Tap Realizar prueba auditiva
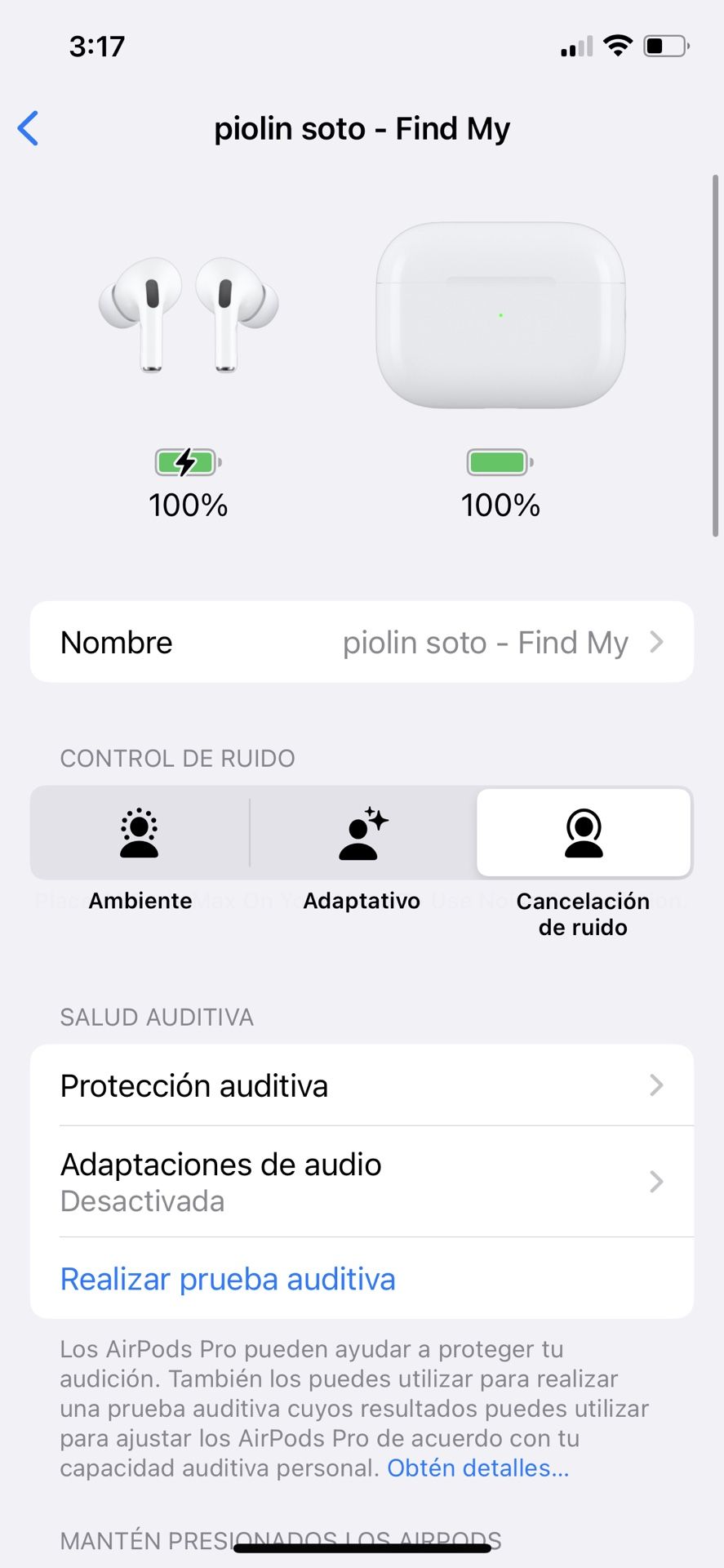The height and width of the screenshot is (1568, 724). coord(227,1278)
